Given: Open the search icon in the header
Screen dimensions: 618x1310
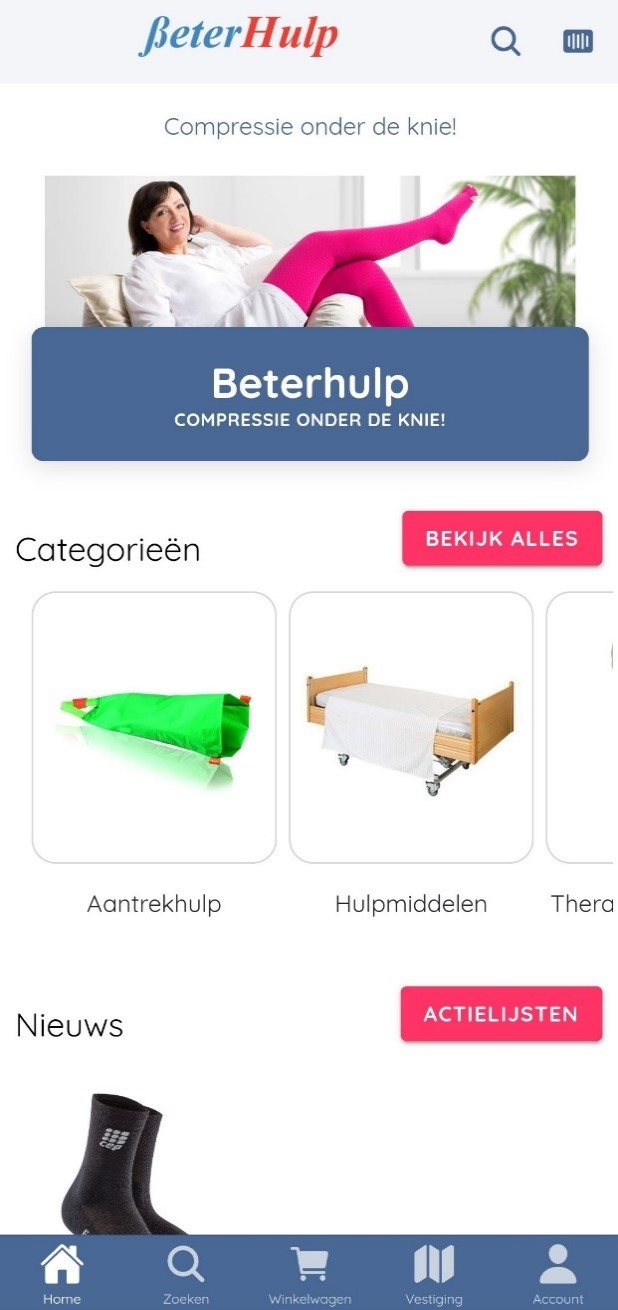Looking at the screenshot, I should tap(505, 41).
